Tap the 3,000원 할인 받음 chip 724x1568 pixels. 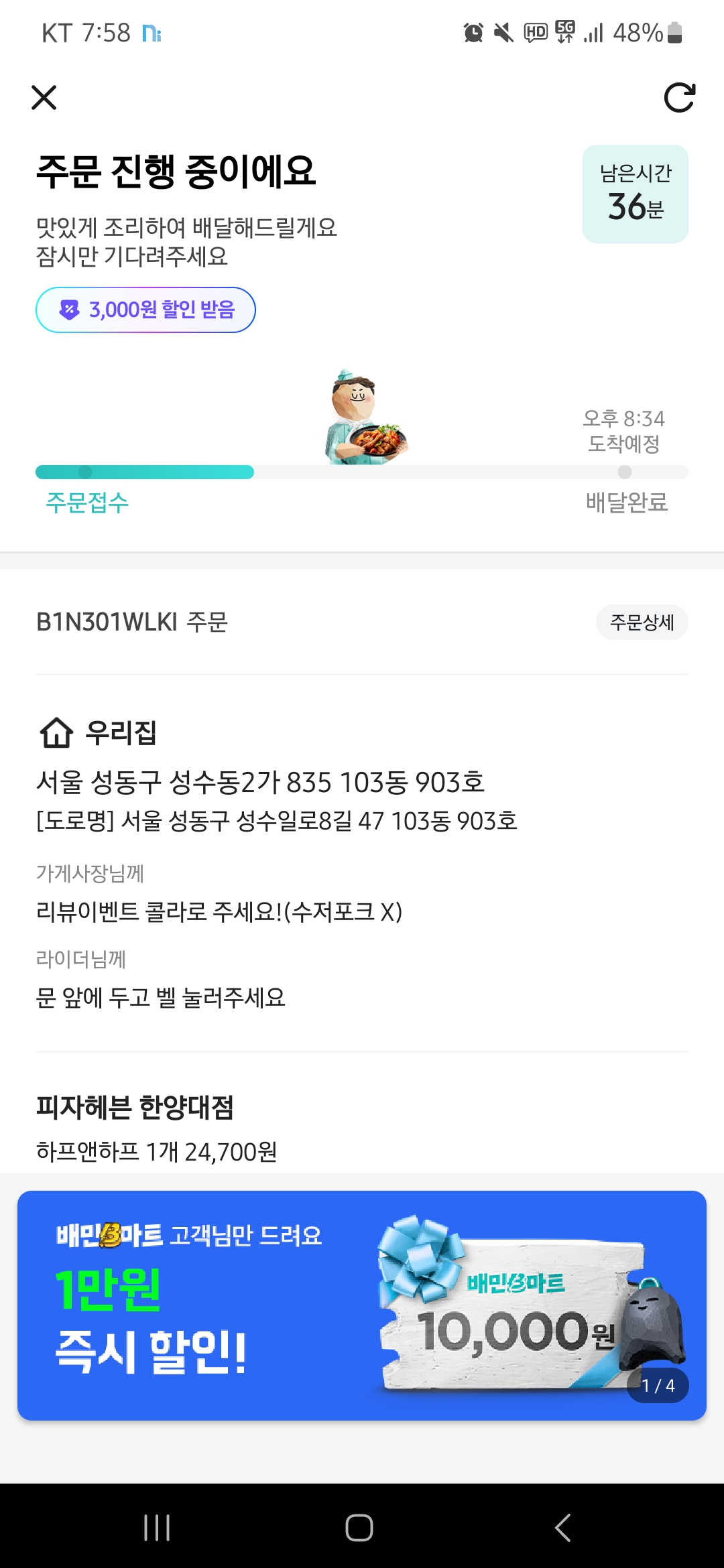[x=145, y=310]
